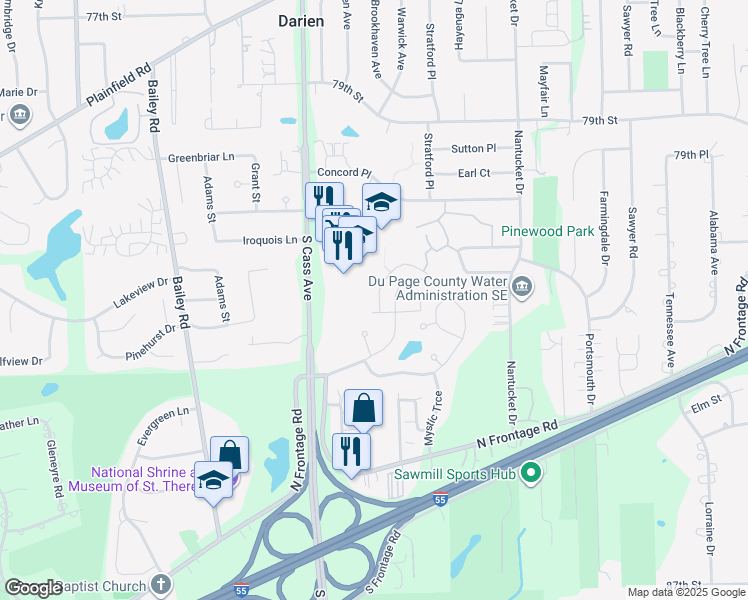Screen dimensions: 748x600
Task: Open Du Page County Water Administration marker
Action: (522, 288)
